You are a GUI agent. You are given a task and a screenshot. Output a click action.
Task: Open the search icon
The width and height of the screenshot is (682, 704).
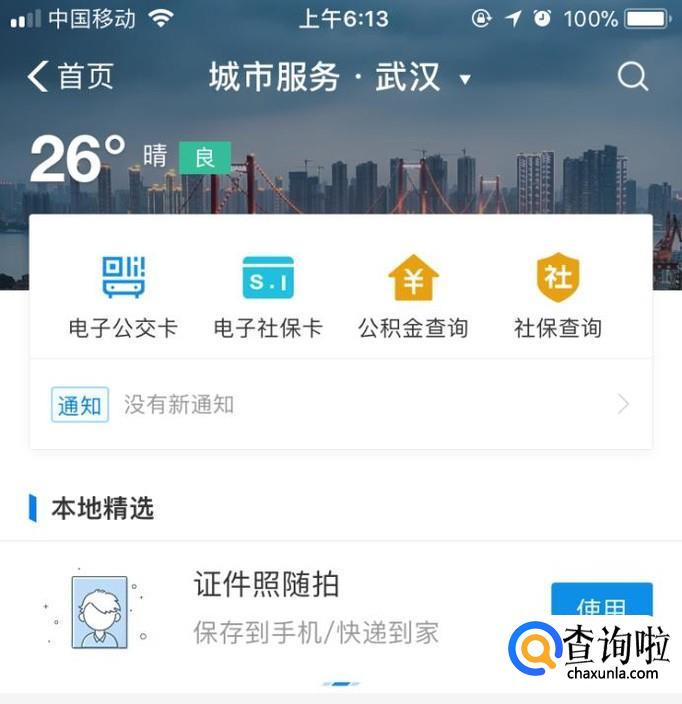pyautogui.click(x=632, y=77)
